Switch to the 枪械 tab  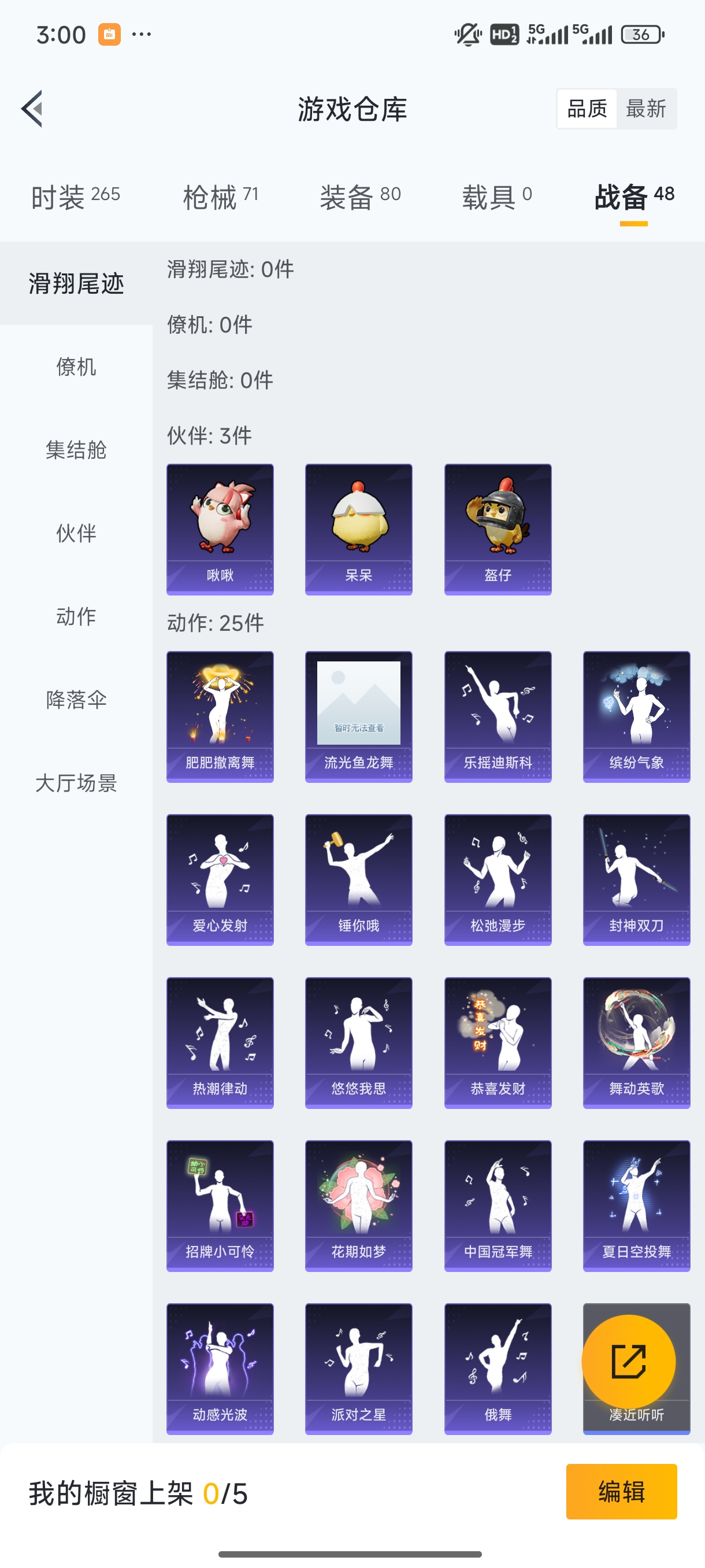pos(221,197)
